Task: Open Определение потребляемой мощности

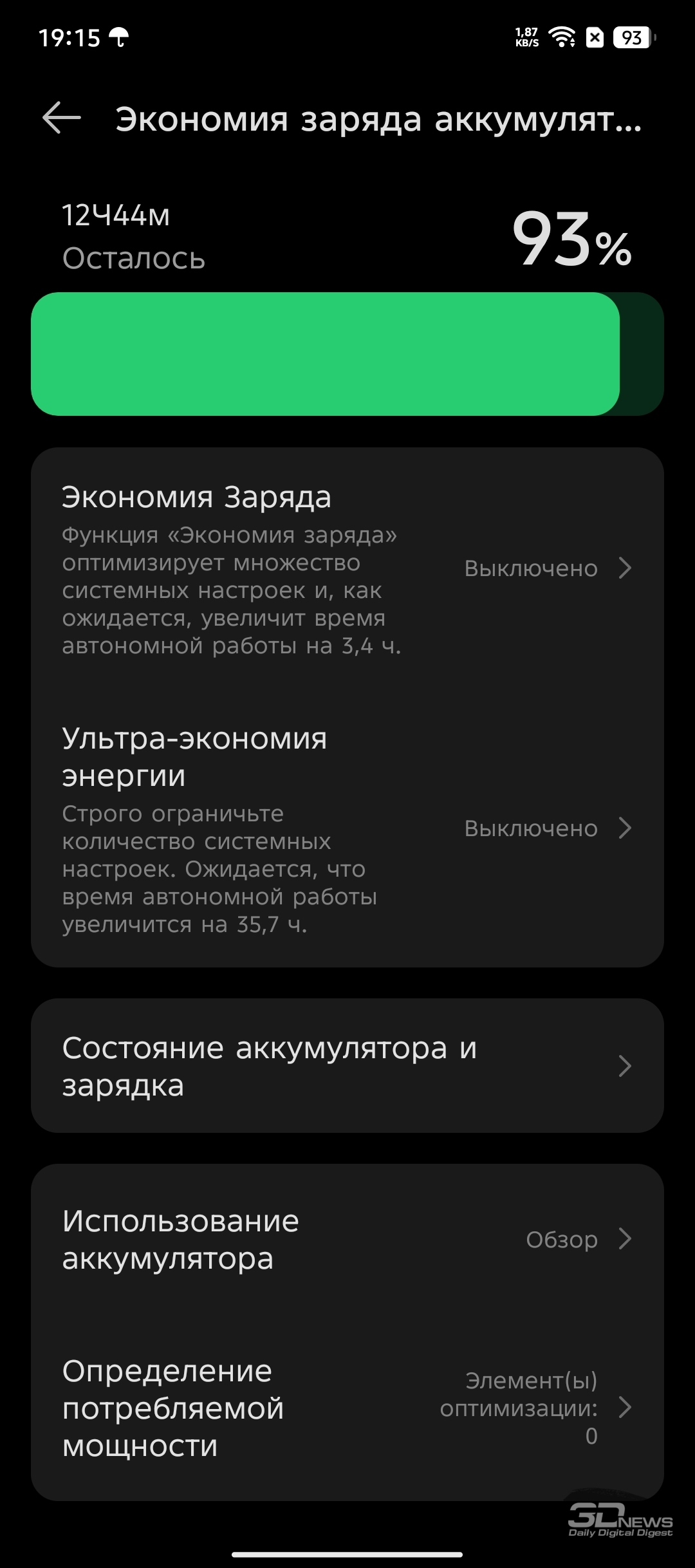Action: pos(347,1408)
